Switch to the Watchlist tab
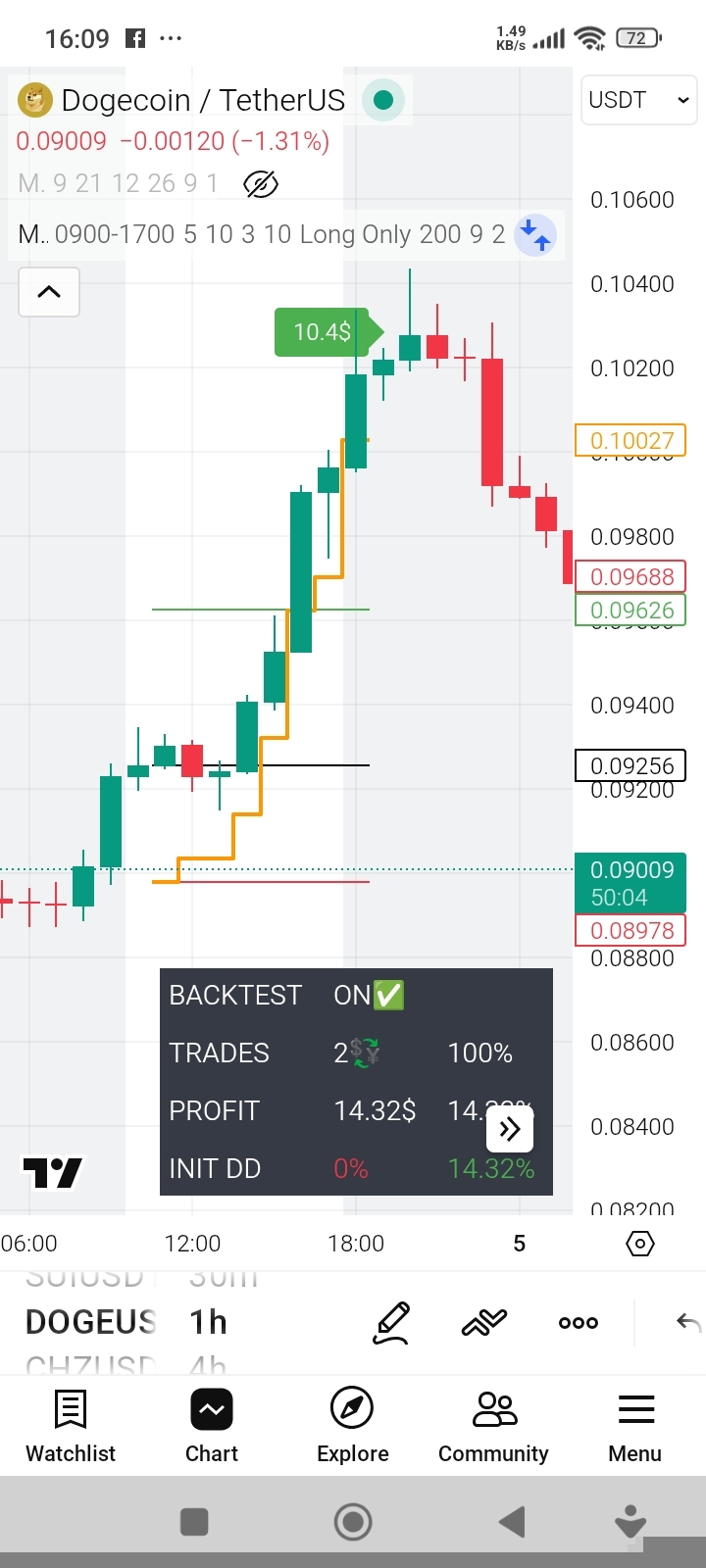This screenshot has height=1568, width=706. (71, 1426)
